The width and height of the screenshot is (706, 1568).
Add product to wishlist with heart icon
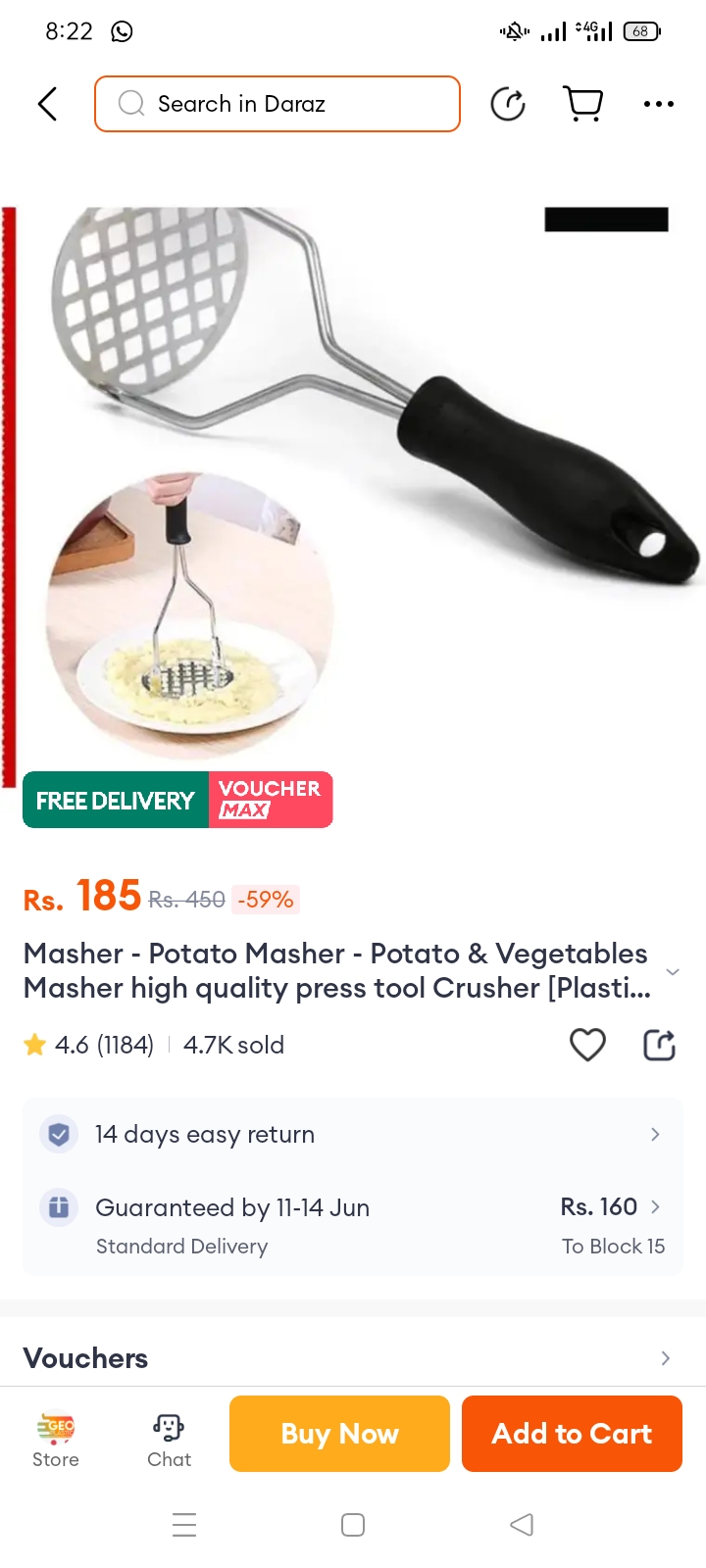587,1045
